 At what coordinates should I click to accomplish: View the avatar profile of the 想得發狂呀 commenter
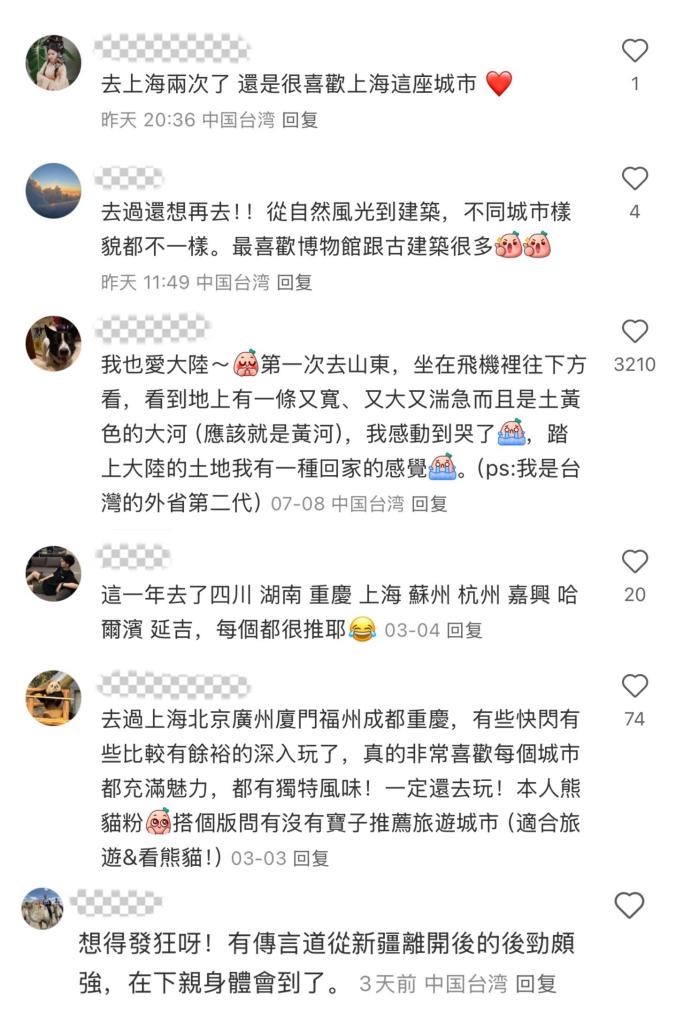tap(43, 908)
